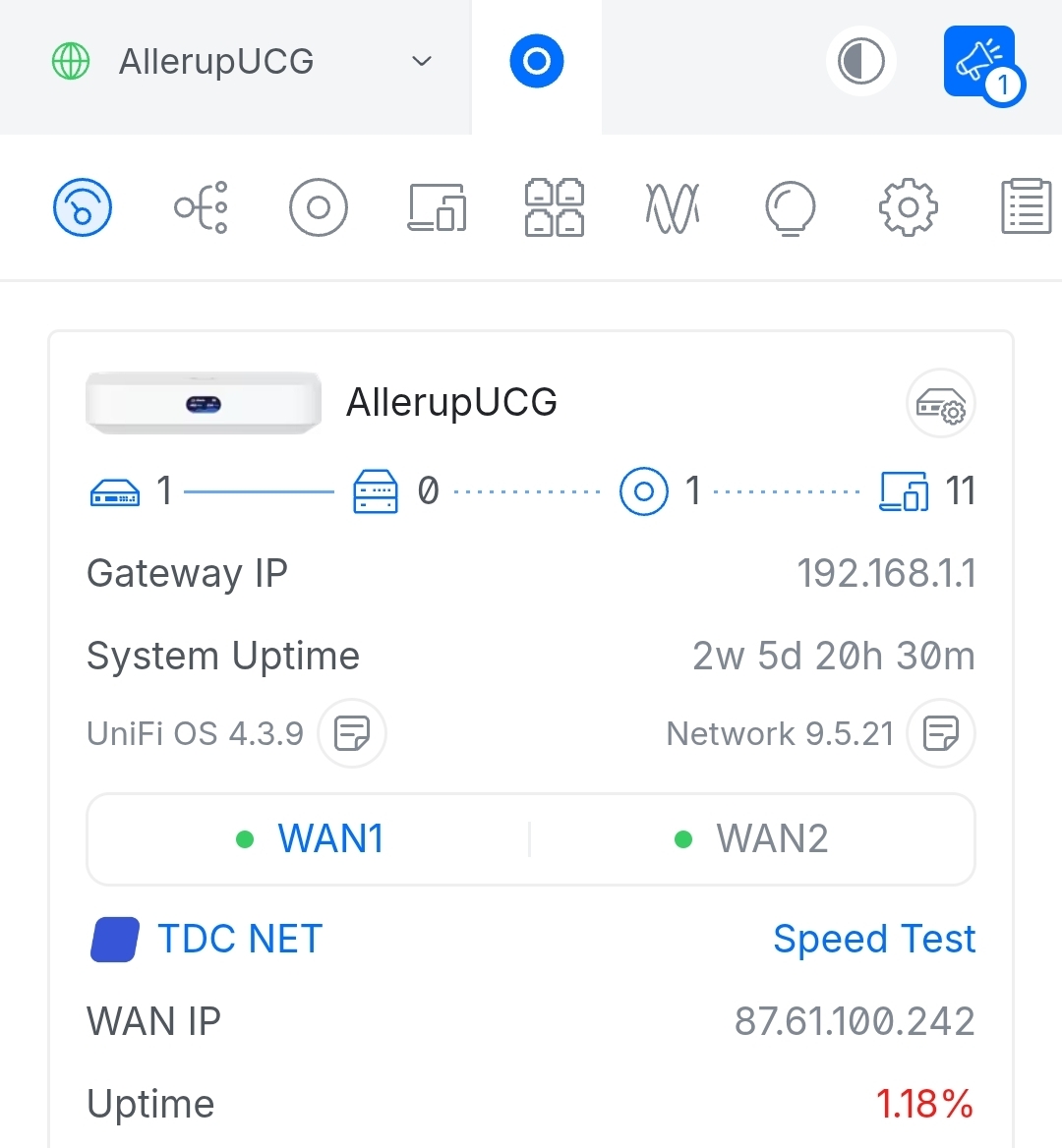This screenshot has height=1148, width=1062.
Task: Open the TDC NET provider link
Action: pyautogui.click(x=239, y=940)
